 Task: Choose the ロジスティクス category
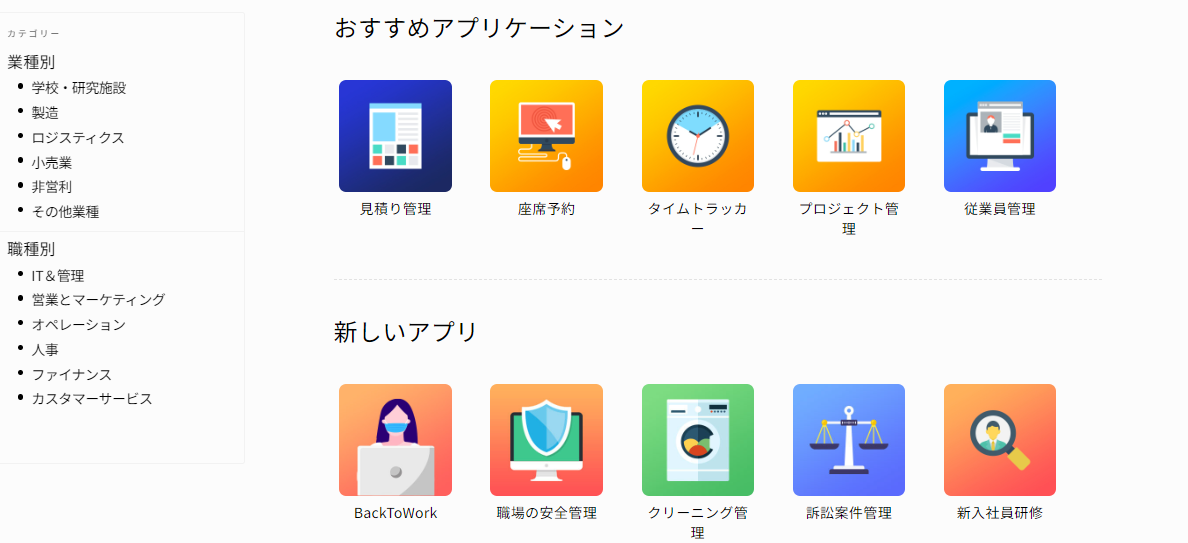click(x=78, y=138)
